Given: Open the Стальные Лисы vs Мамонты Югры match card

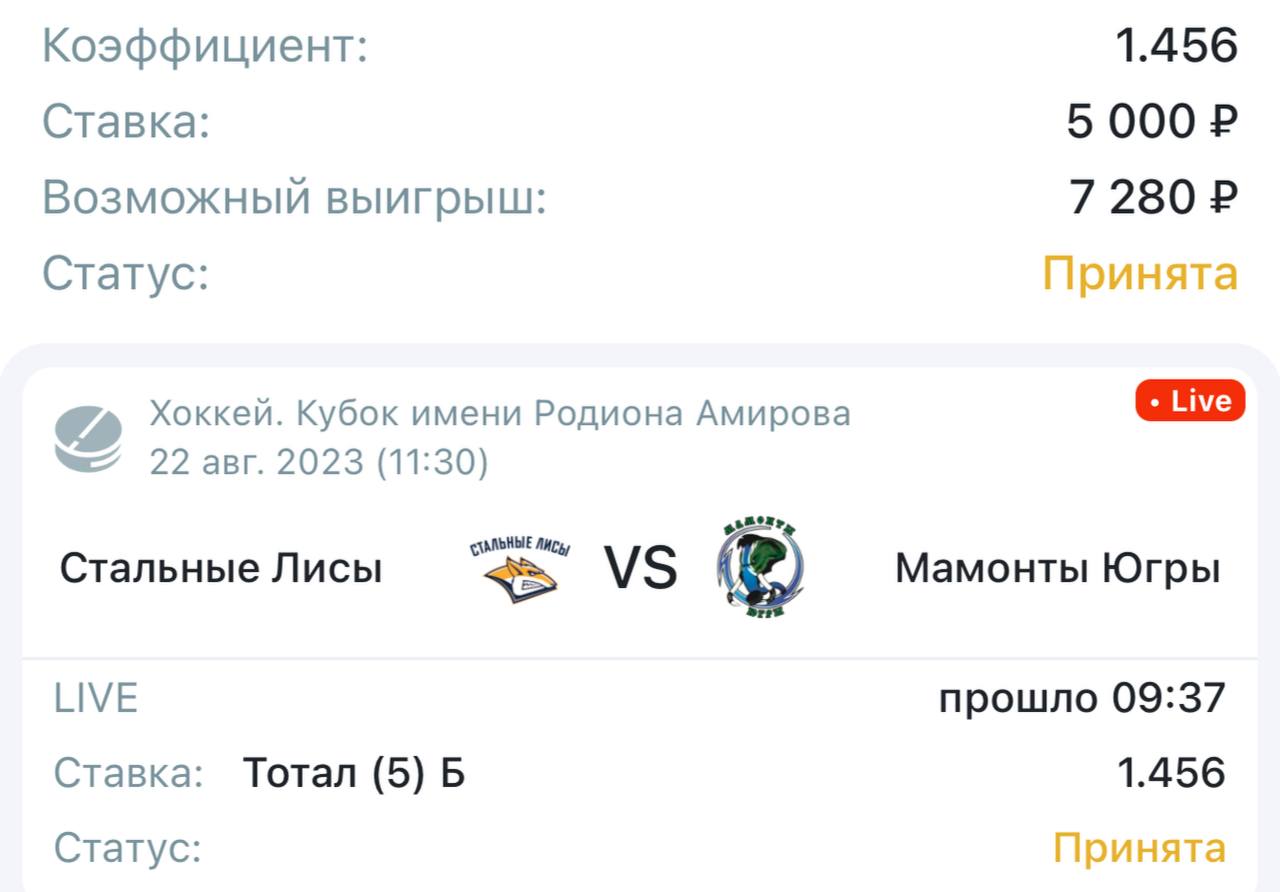Looking at the screenshot, I should tap(640, 568).
